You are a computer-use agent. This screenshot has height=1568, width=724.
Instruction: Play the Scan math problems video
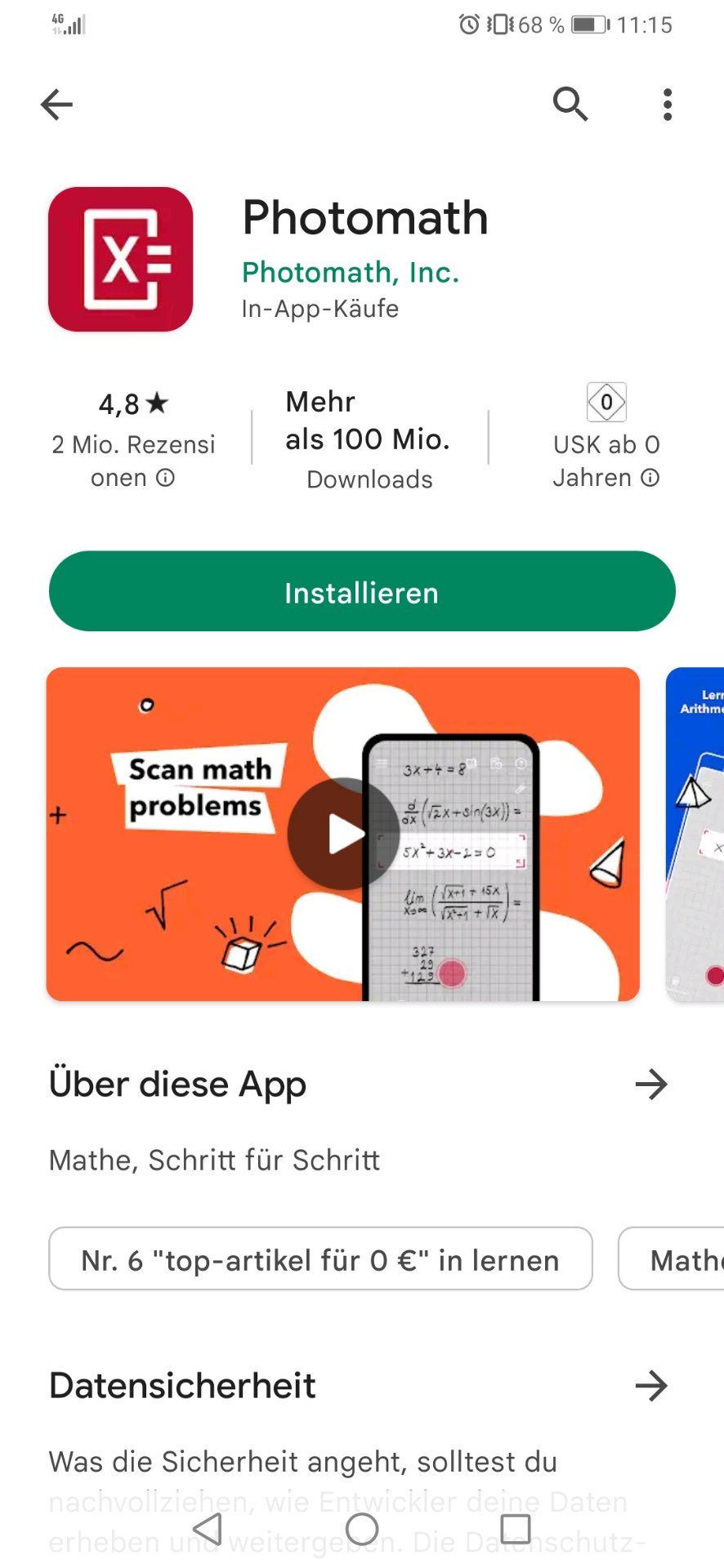[x=343, y=834]
